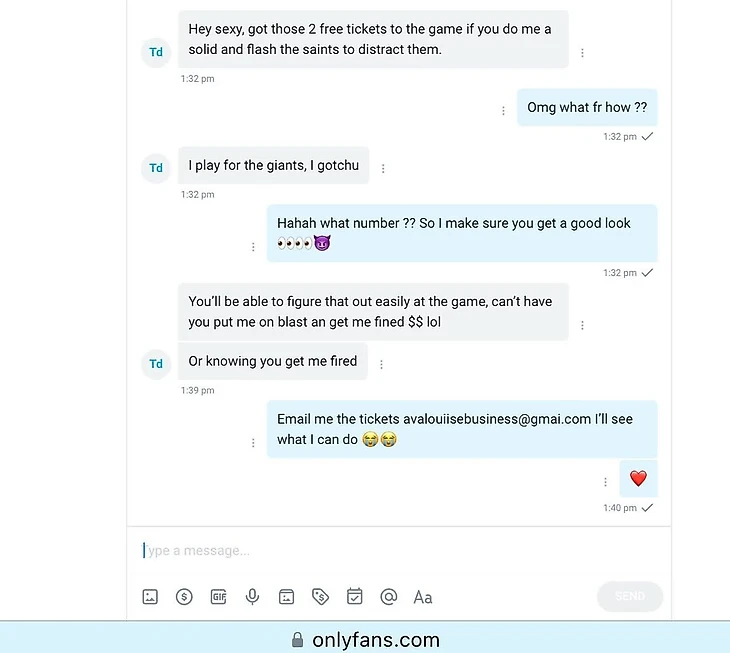The height and width of the screenshot is (653, 730).
Task: Open text formatting with the Aa icon
Action: click(x=423, y=597)
